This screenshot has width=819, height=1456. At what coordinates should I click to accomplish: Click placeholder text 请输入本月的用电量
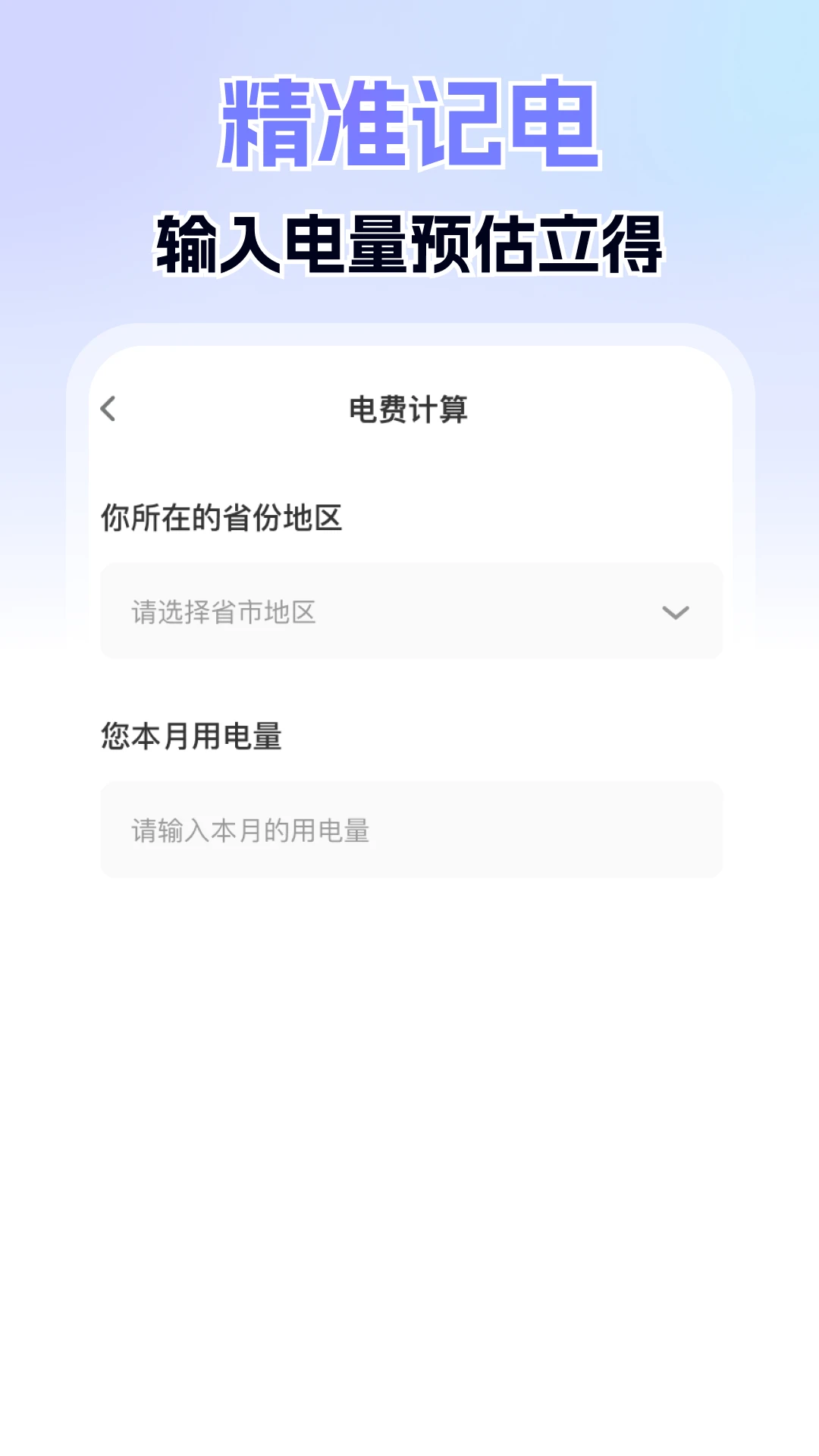pyautogui.click(x=250, y=830)
